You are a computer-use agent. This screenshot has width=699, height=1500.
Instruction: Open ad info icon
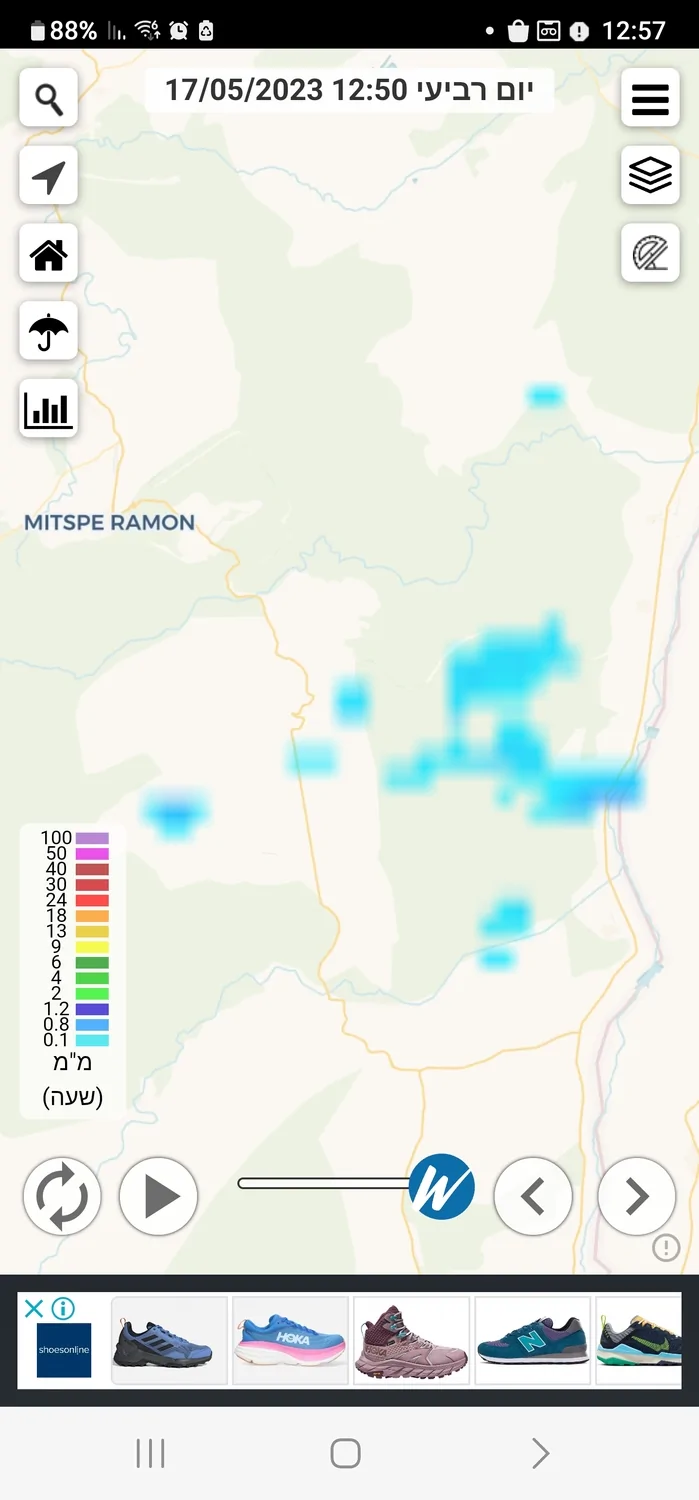[x=63, y=1308]
